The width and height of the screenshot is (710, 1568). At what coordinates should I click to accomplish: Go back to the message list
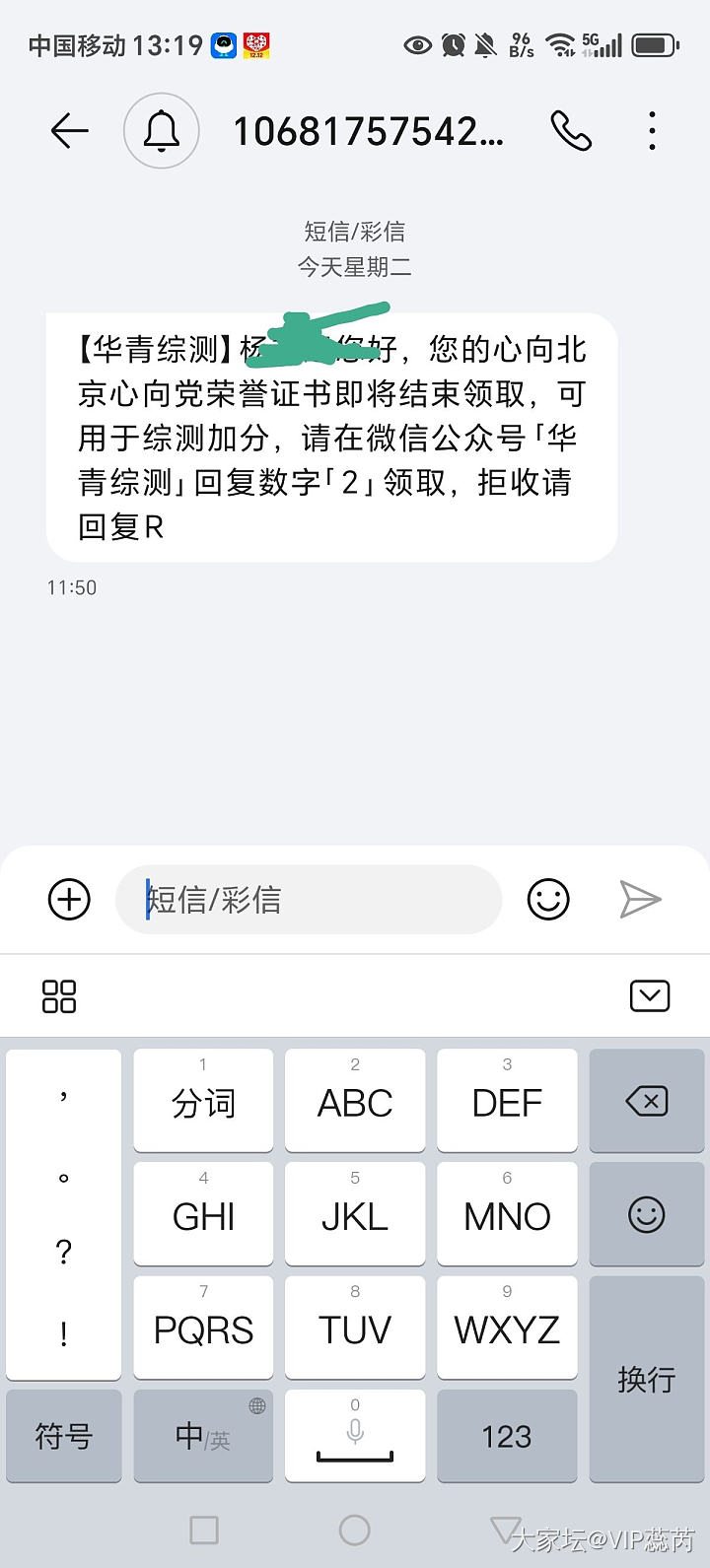(x=69, y=131)
